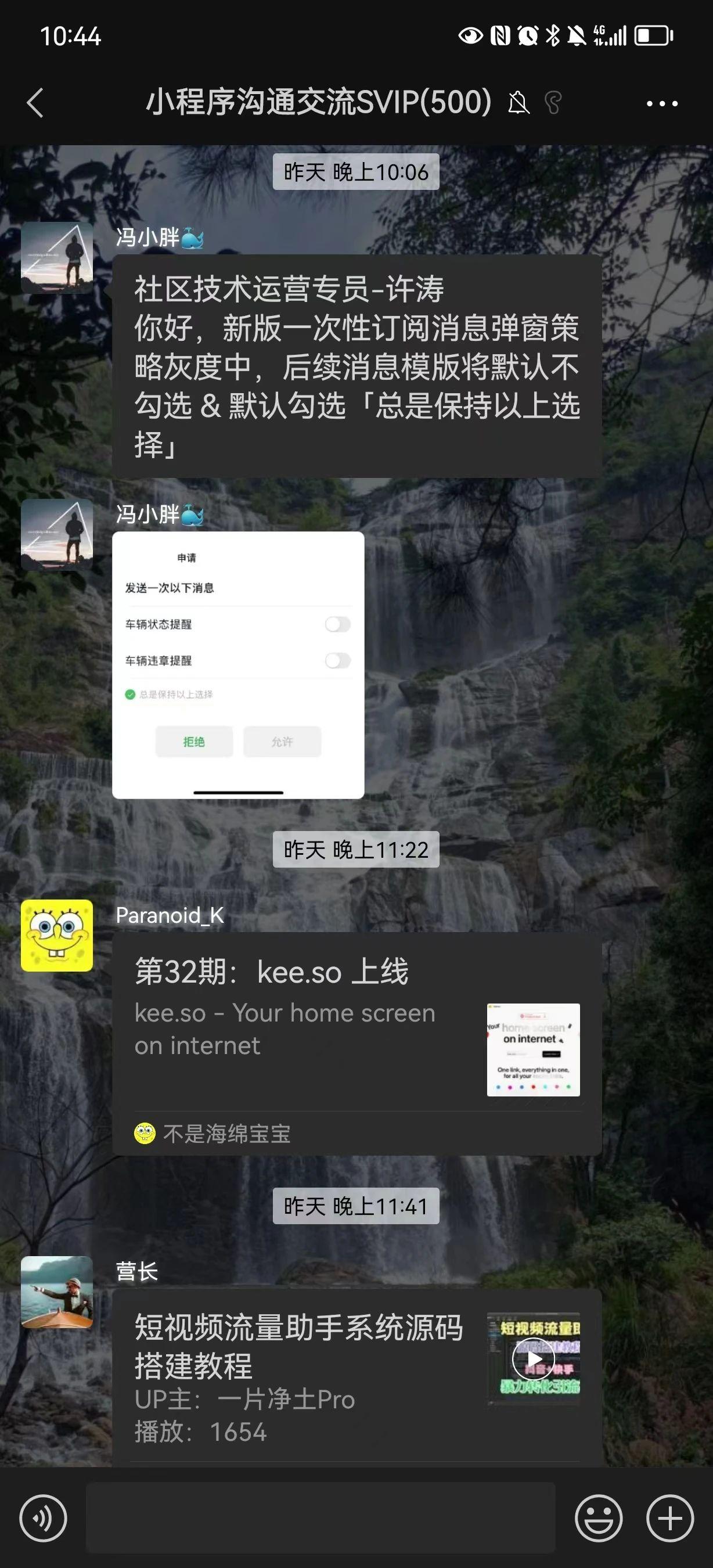This screenshot has height=1568, width=713.
Task: Open the emoji picker
Action: pyautogui.click(x=599, y=1518)
